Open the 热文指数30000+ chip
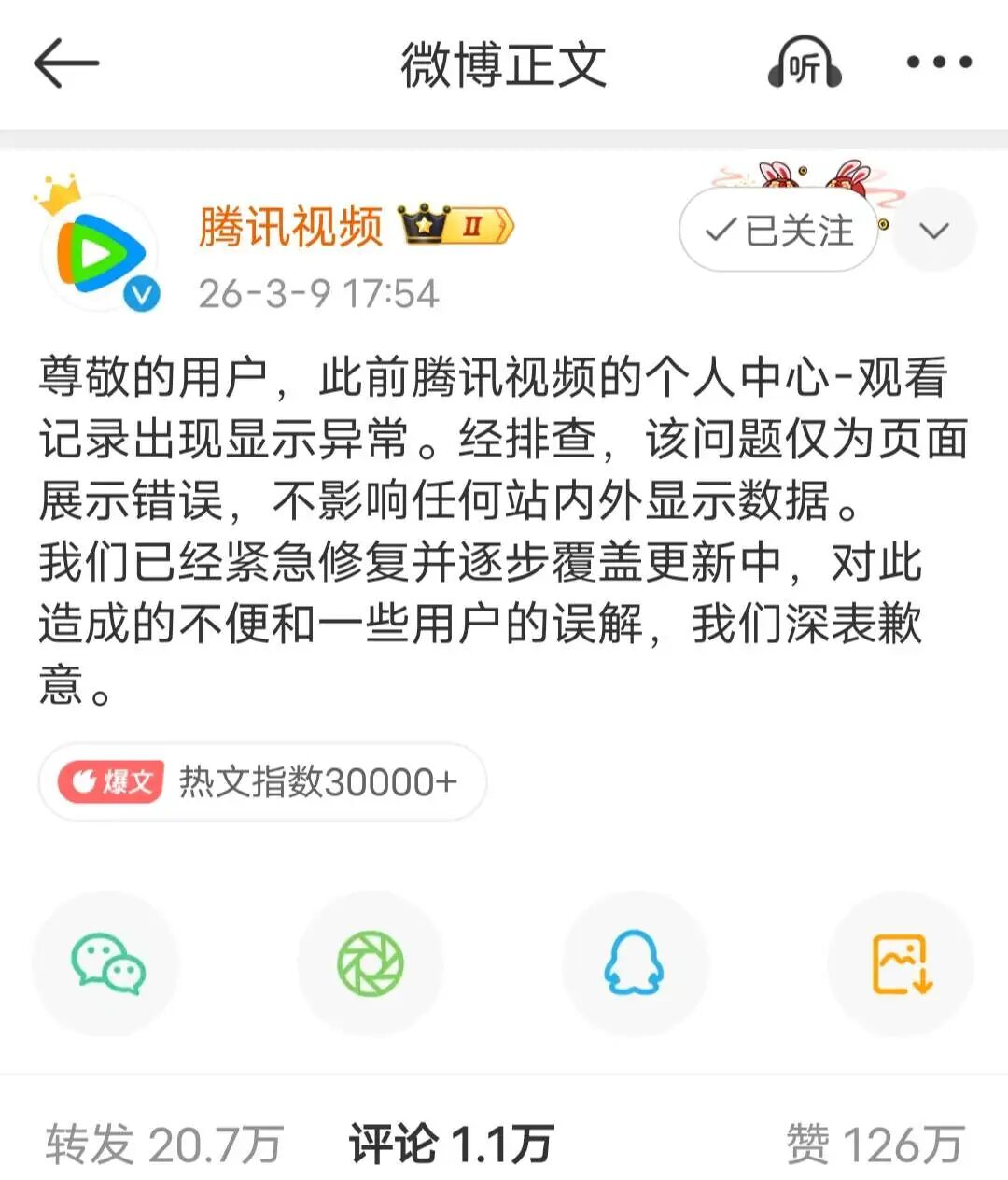1008x1180 pixels. 262,781
